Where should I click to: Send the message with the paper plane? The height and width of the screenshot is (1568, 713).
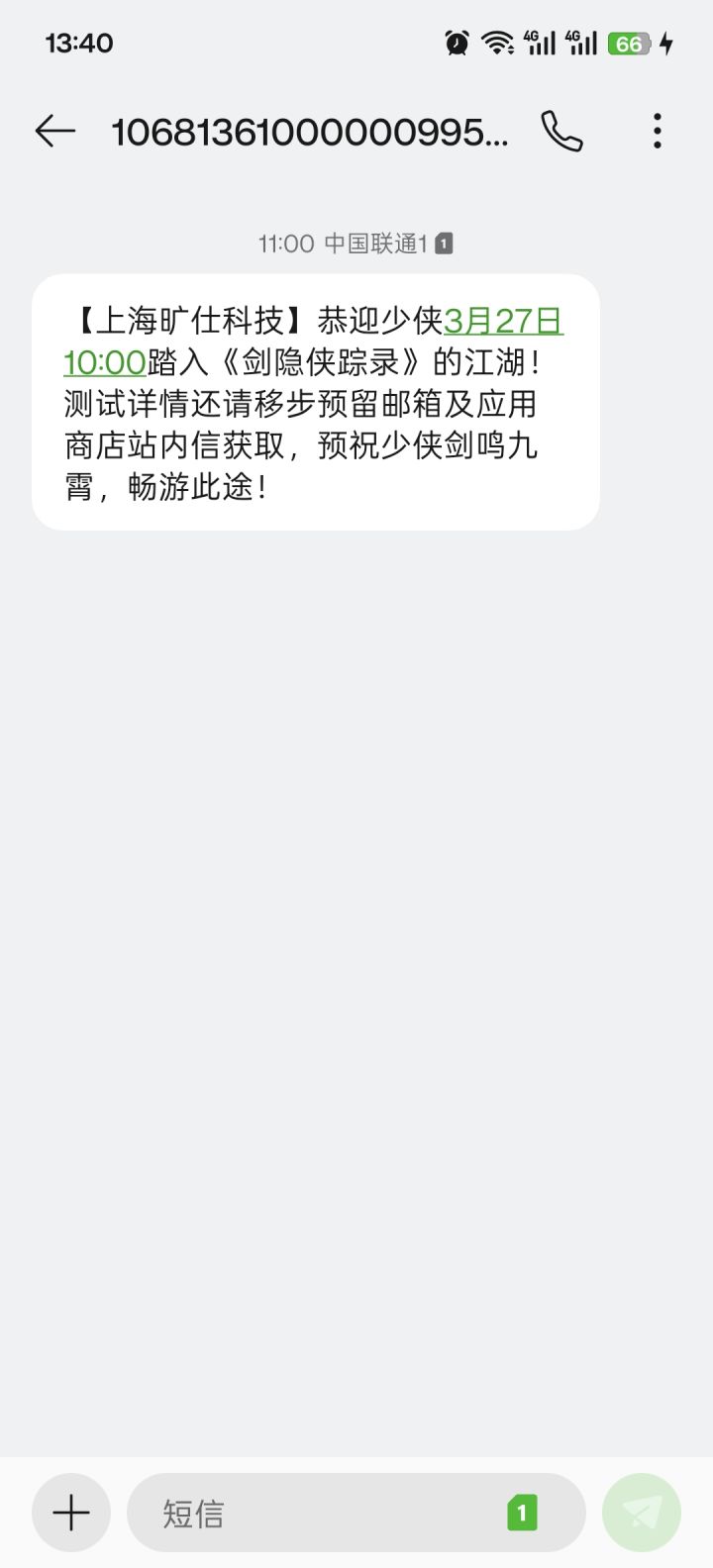[x=642, y=1513]
